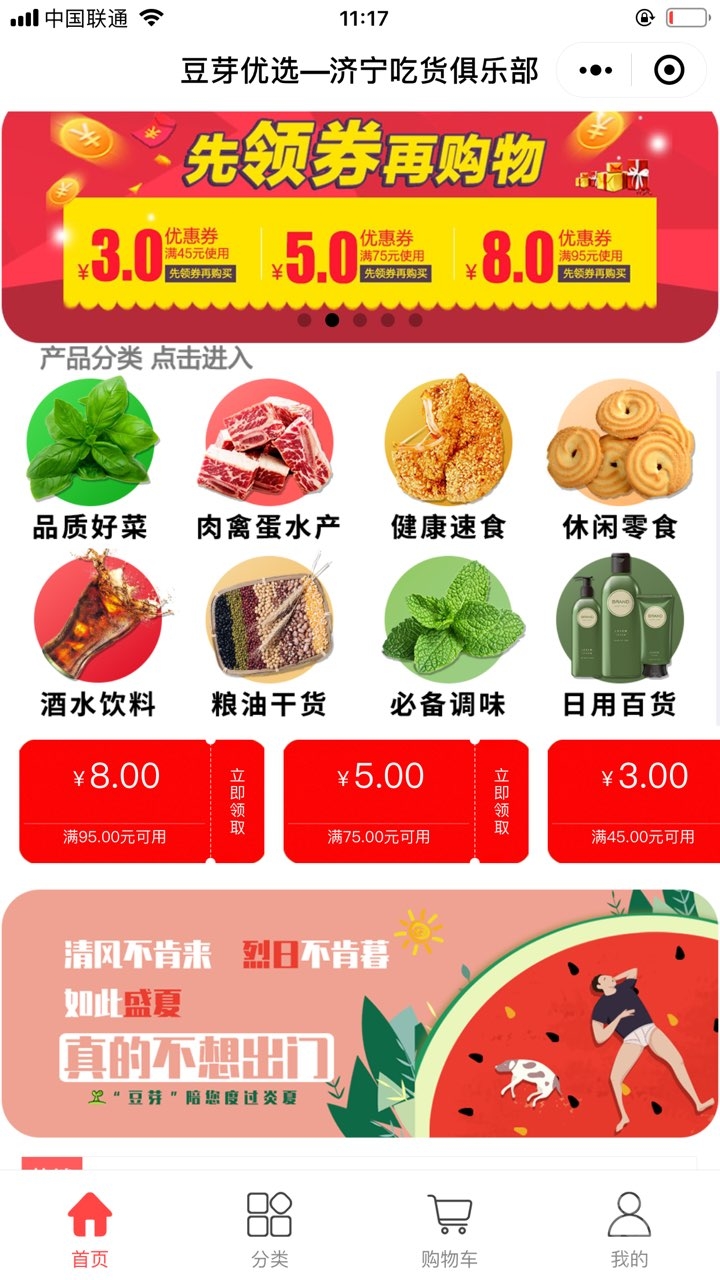Switch to the 首页 tab
720x1280 pixels.
click(90, 1228)
